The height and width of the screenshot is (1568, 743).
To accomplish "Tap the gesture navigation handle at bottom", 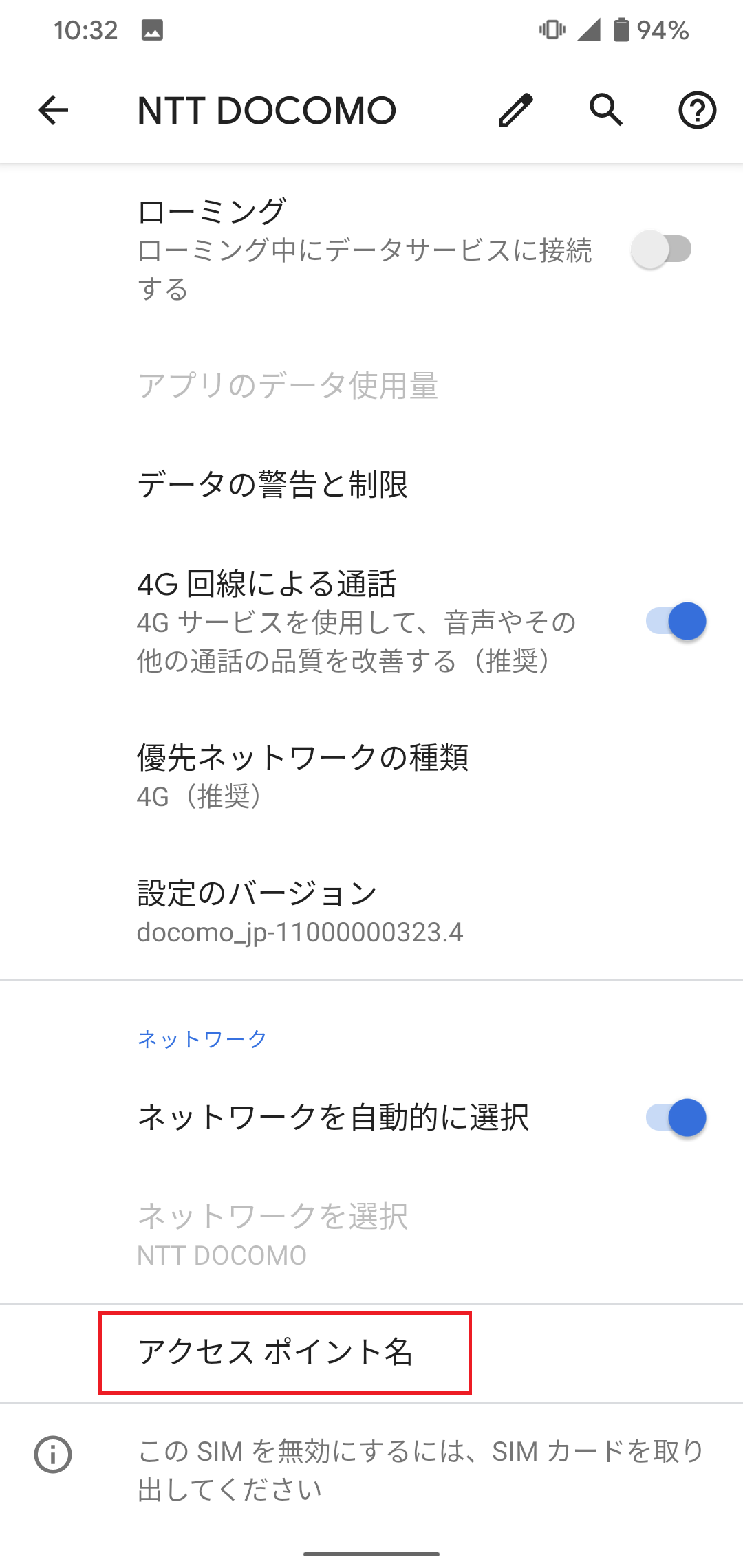I will (371, 1551).
